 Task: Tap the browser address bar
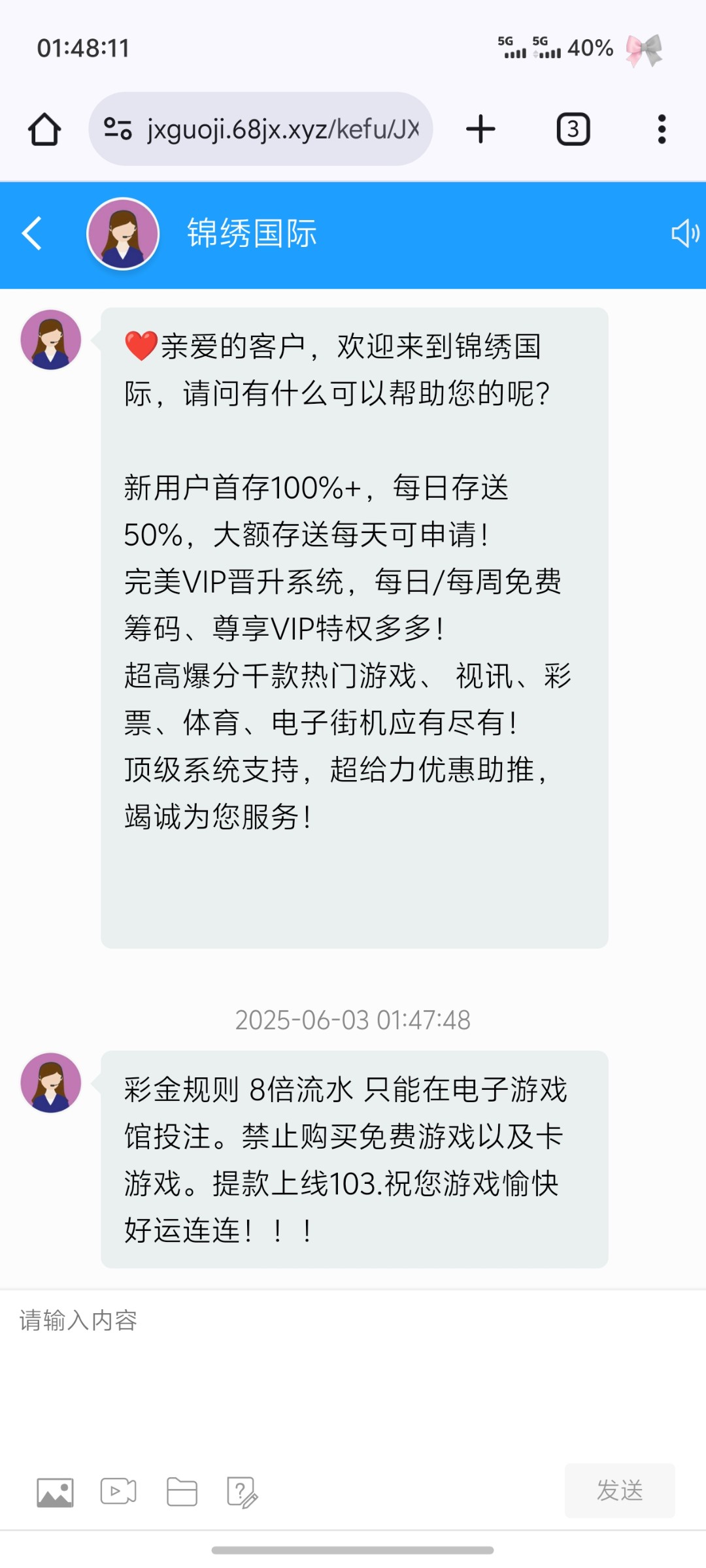click(281, 129)
